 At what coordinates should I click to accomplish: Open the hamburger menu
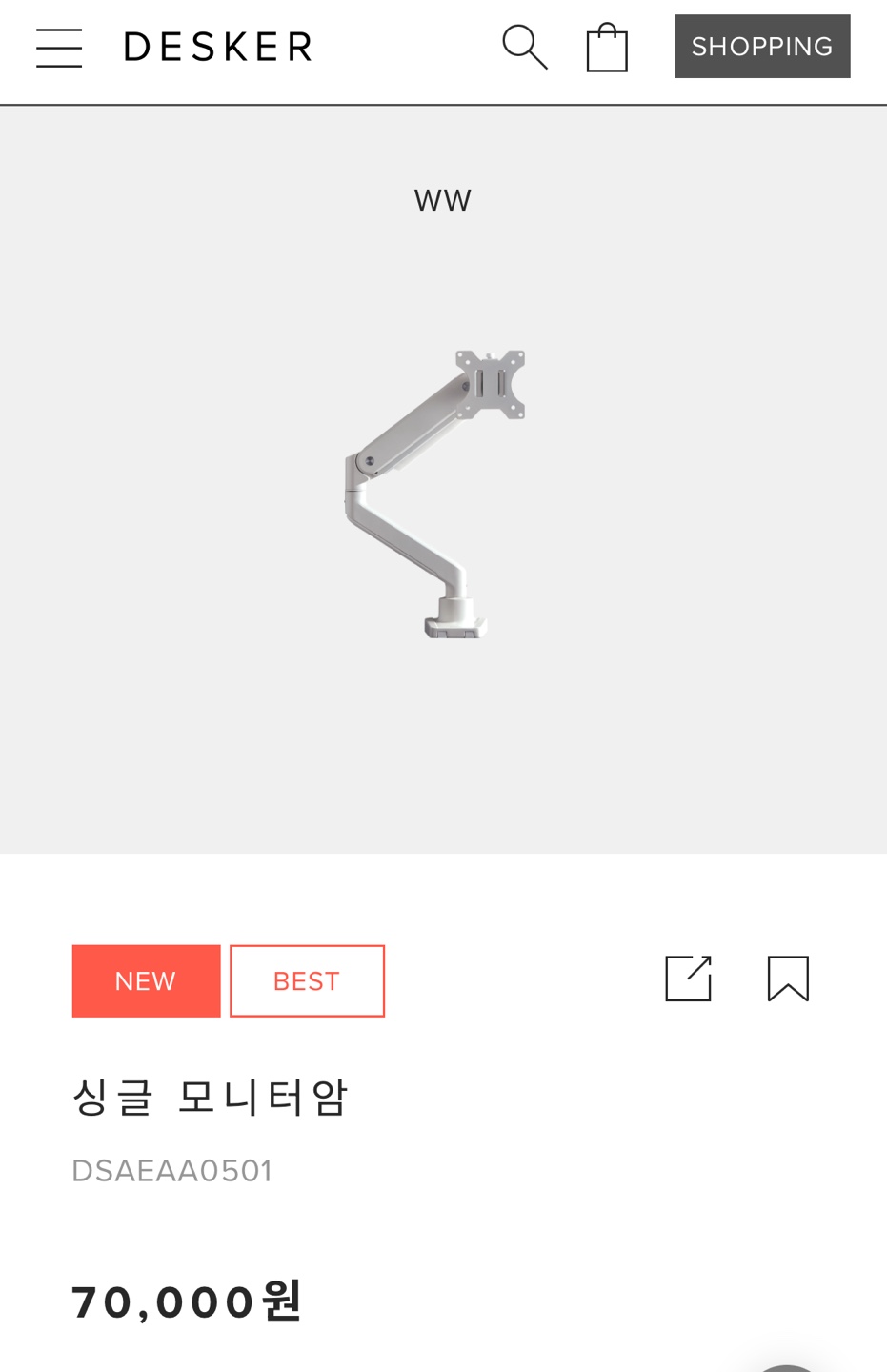tap(59, 47)
